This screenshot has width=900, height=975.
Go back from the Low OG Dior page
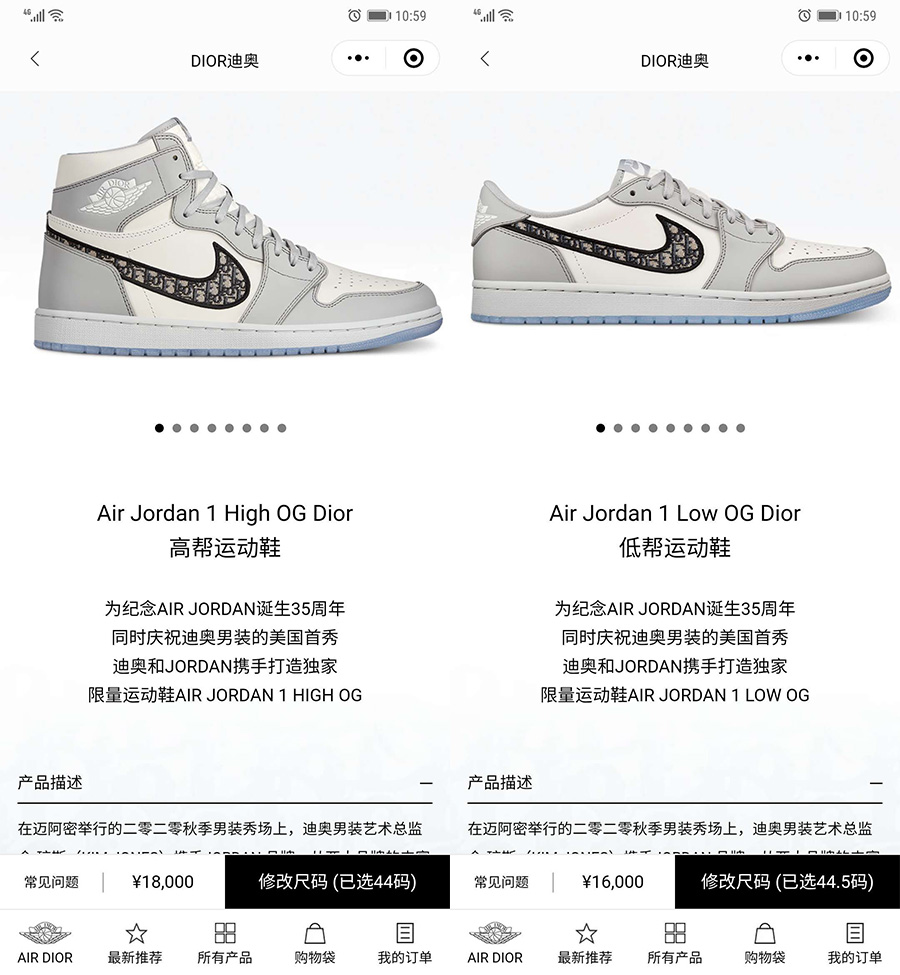click(485, 59)
